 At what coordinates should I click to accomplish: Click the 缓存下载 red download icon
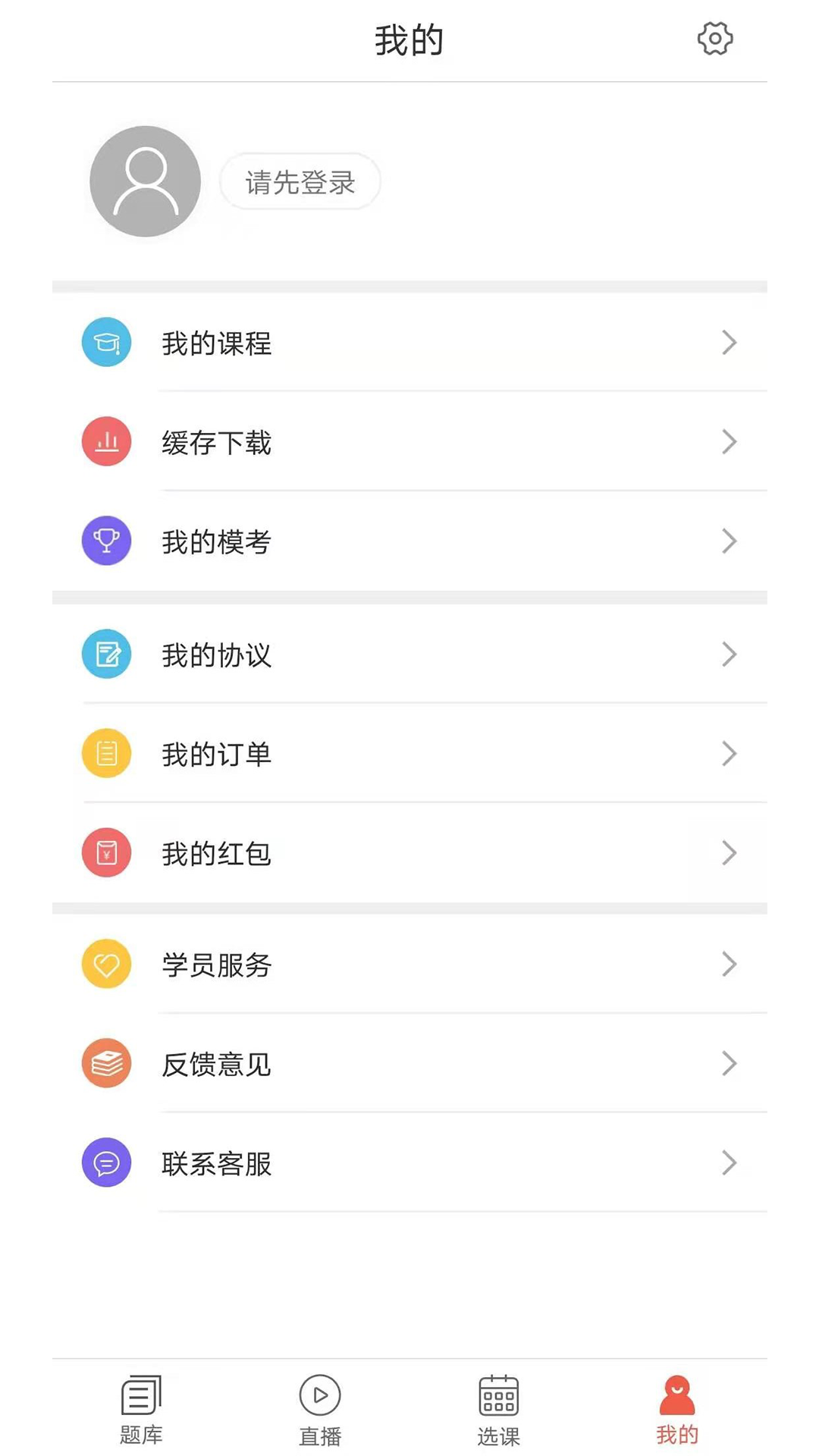point(106,441)
